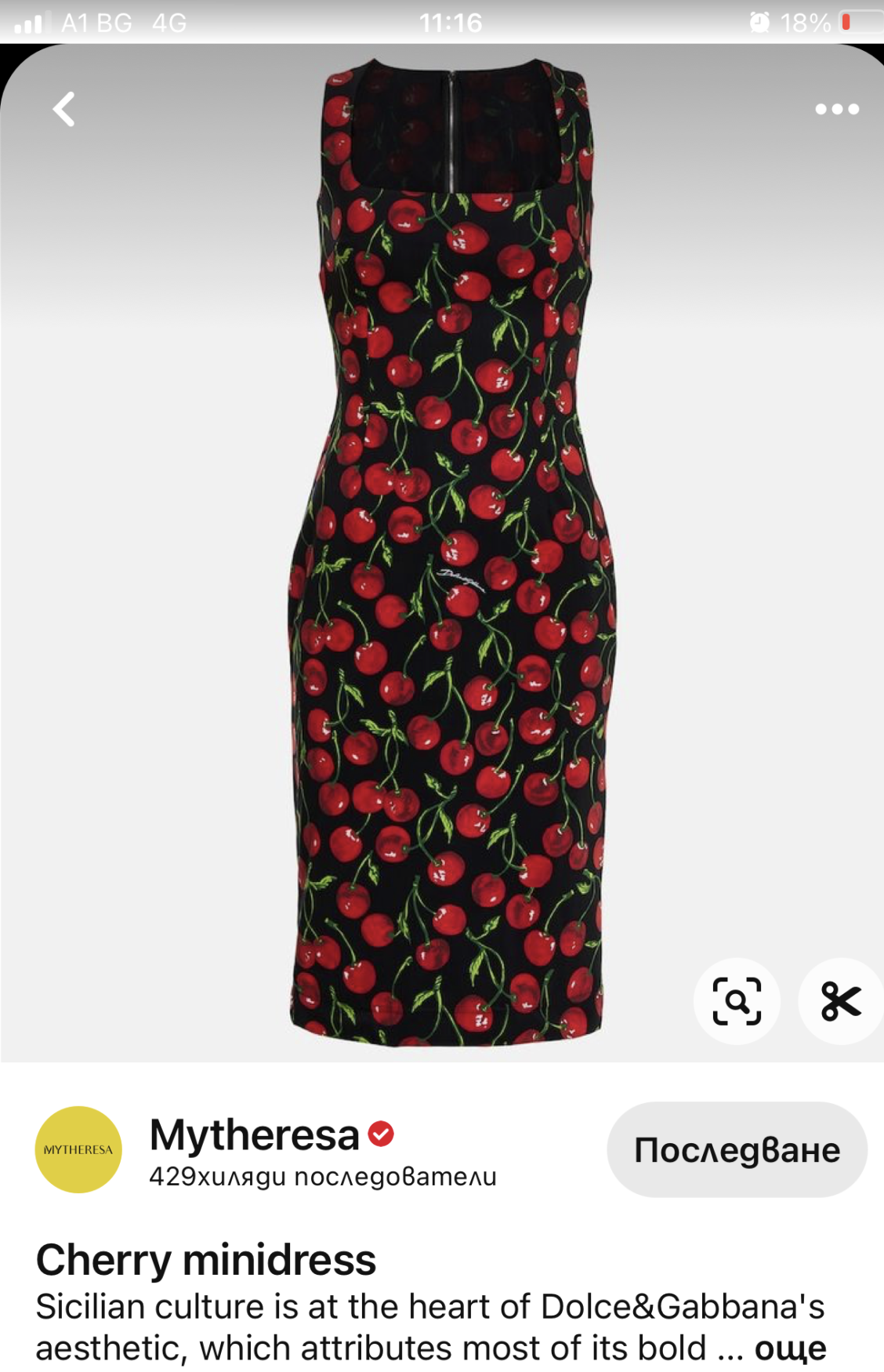Open the Mytheresa profile avatar

click(x=78, y=1149)
